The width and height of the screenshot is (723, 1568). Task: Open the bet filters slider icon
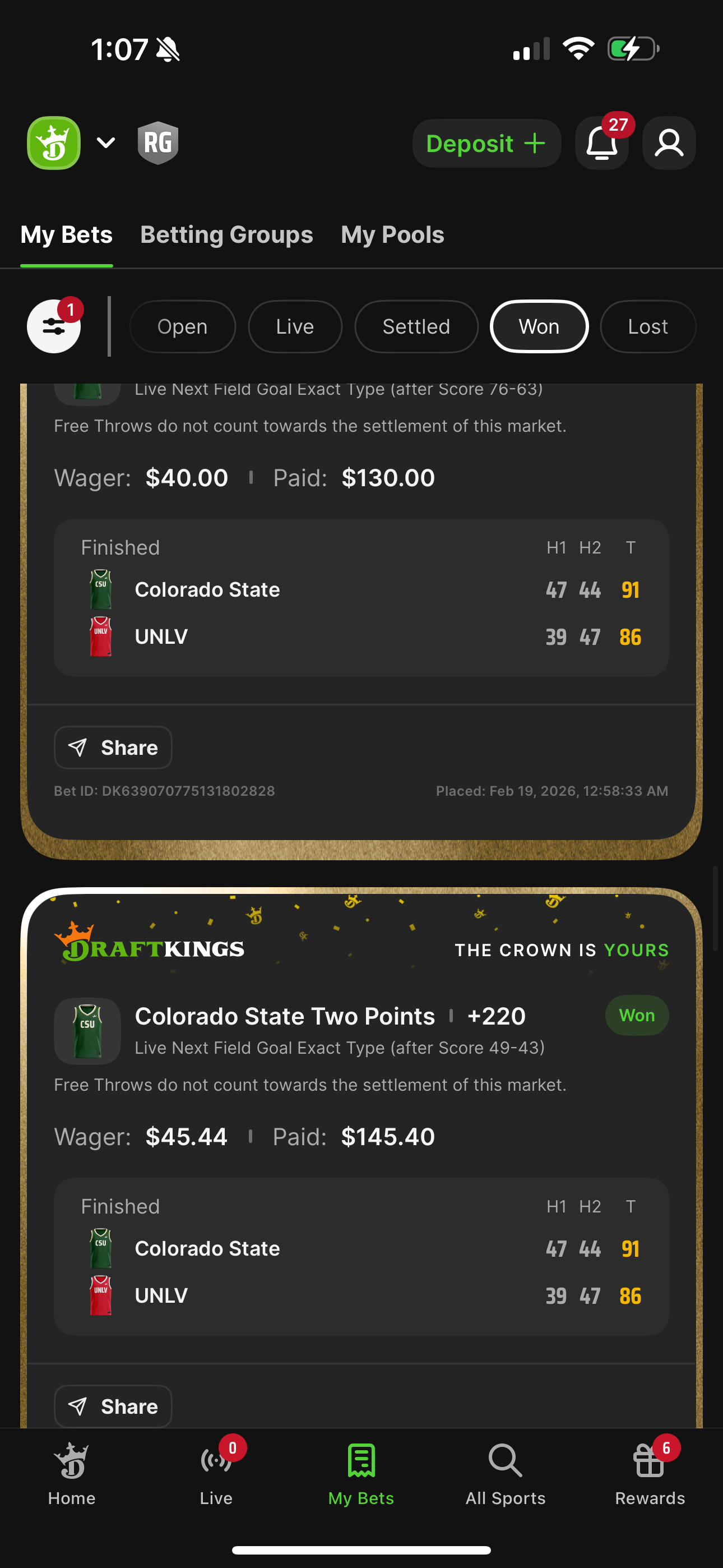click(54, 327)
